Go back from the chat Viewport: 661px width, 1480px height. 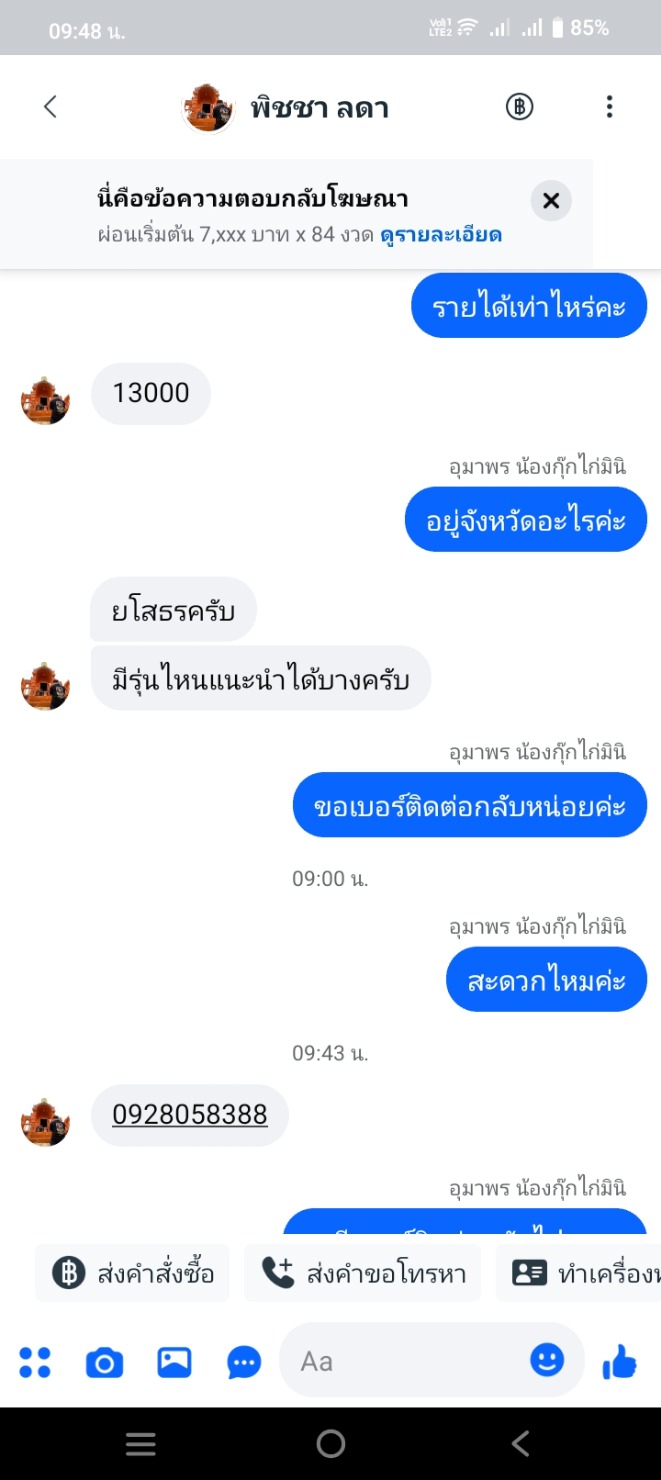click(x=50, y=107)
